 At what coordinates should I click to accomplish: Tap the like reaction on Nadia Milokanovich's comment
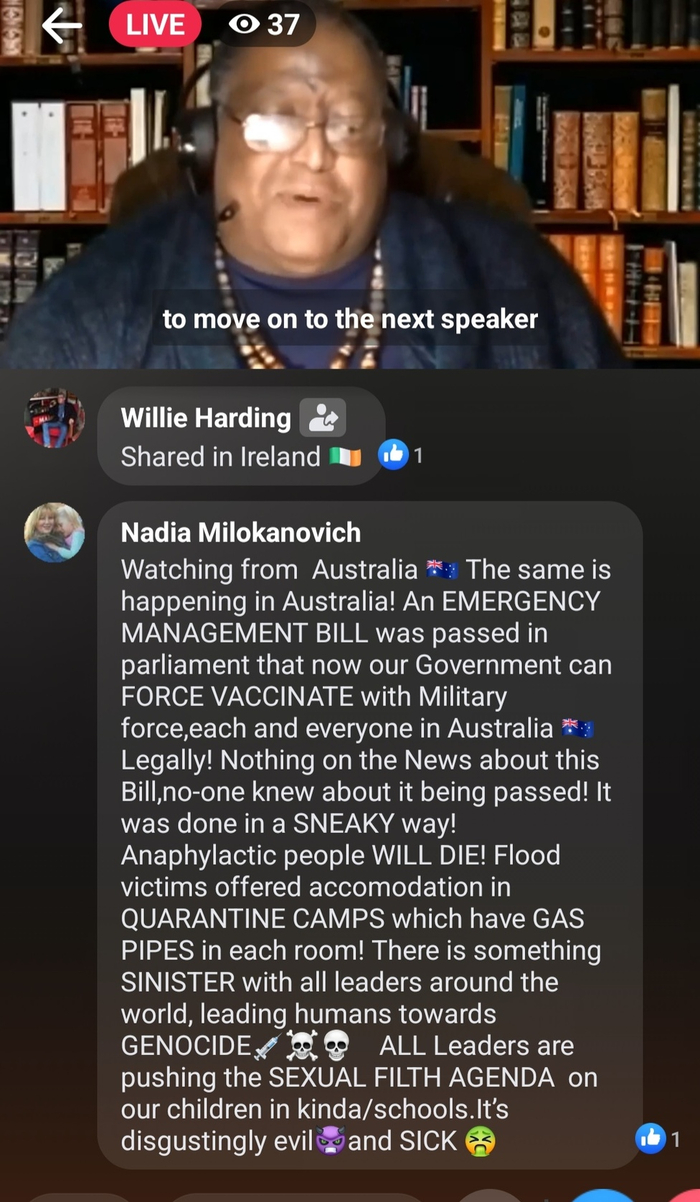pyautogui.click(x=651, y=1138)
